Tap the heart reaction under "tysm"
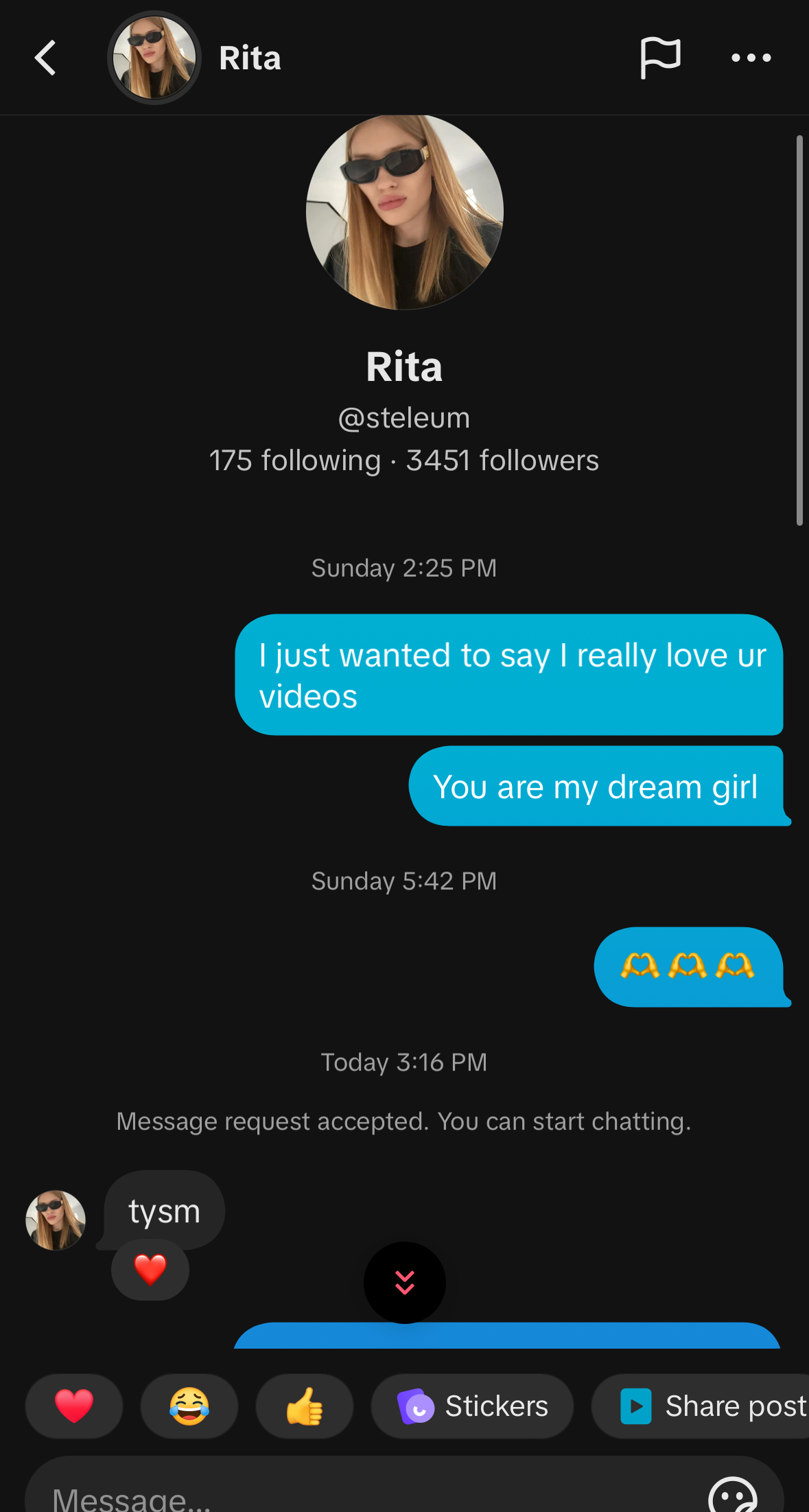 pyautogui.click(x=150, y=1269)
